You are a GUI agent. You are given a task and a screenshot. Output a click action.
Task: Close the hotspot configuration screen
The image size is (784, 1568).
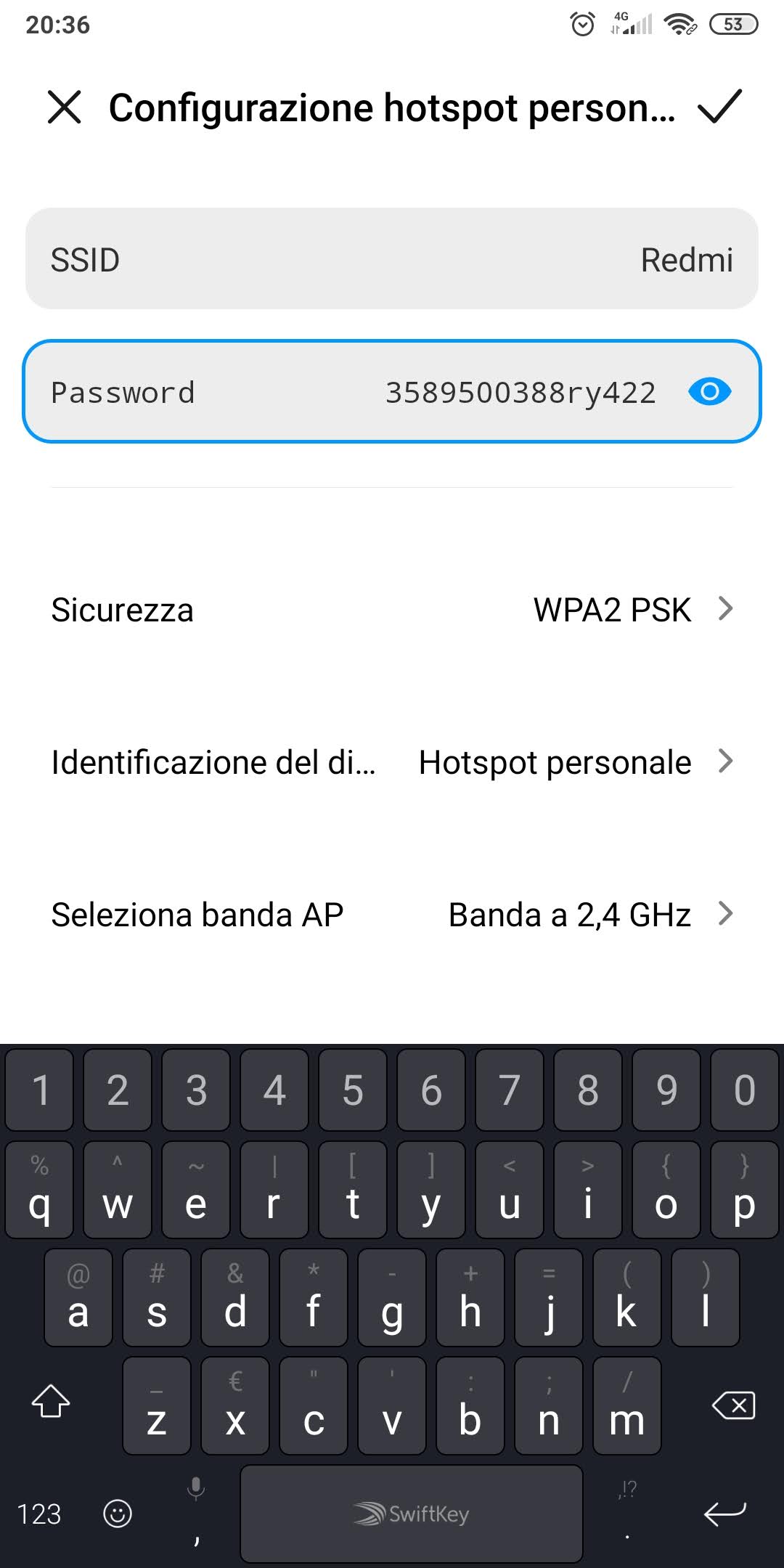[64, 107]
